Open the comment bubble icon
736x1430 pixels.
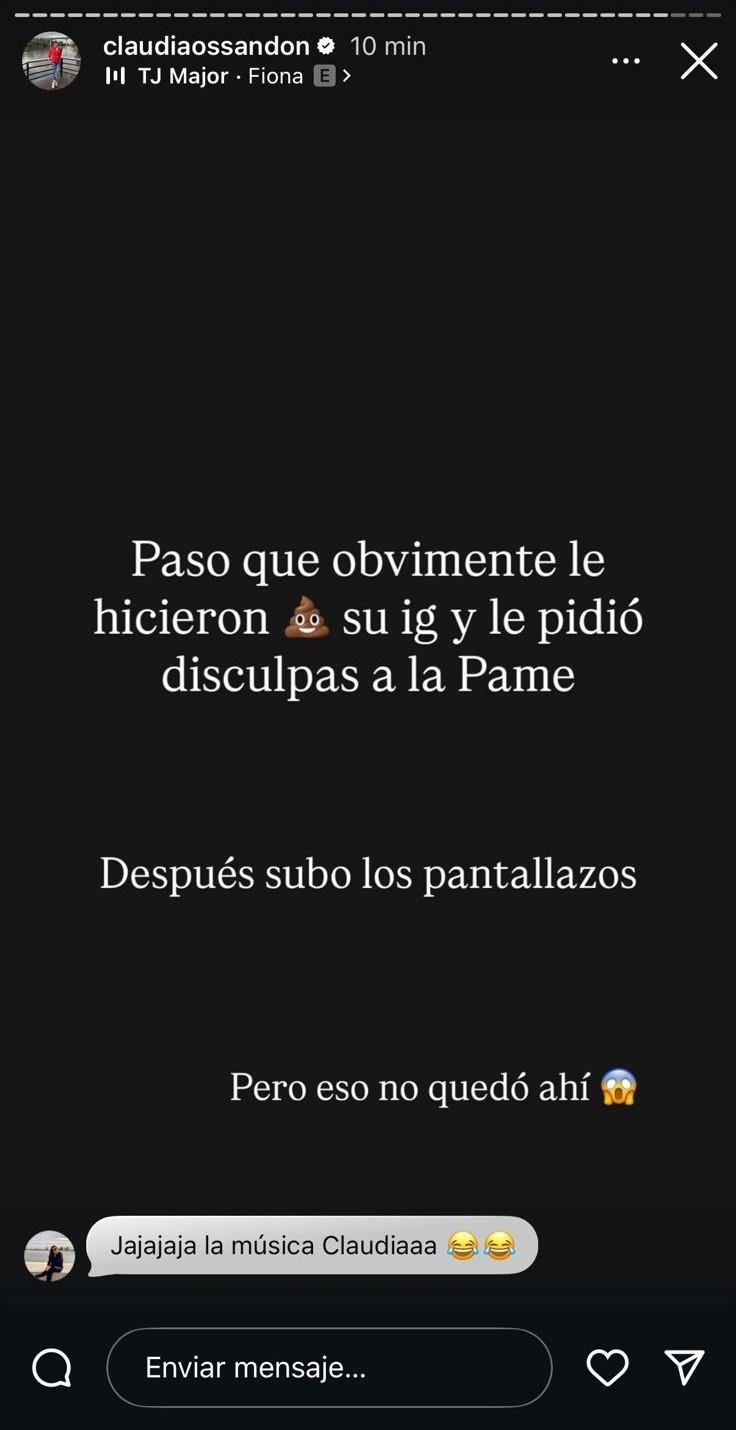[52, 1368]
